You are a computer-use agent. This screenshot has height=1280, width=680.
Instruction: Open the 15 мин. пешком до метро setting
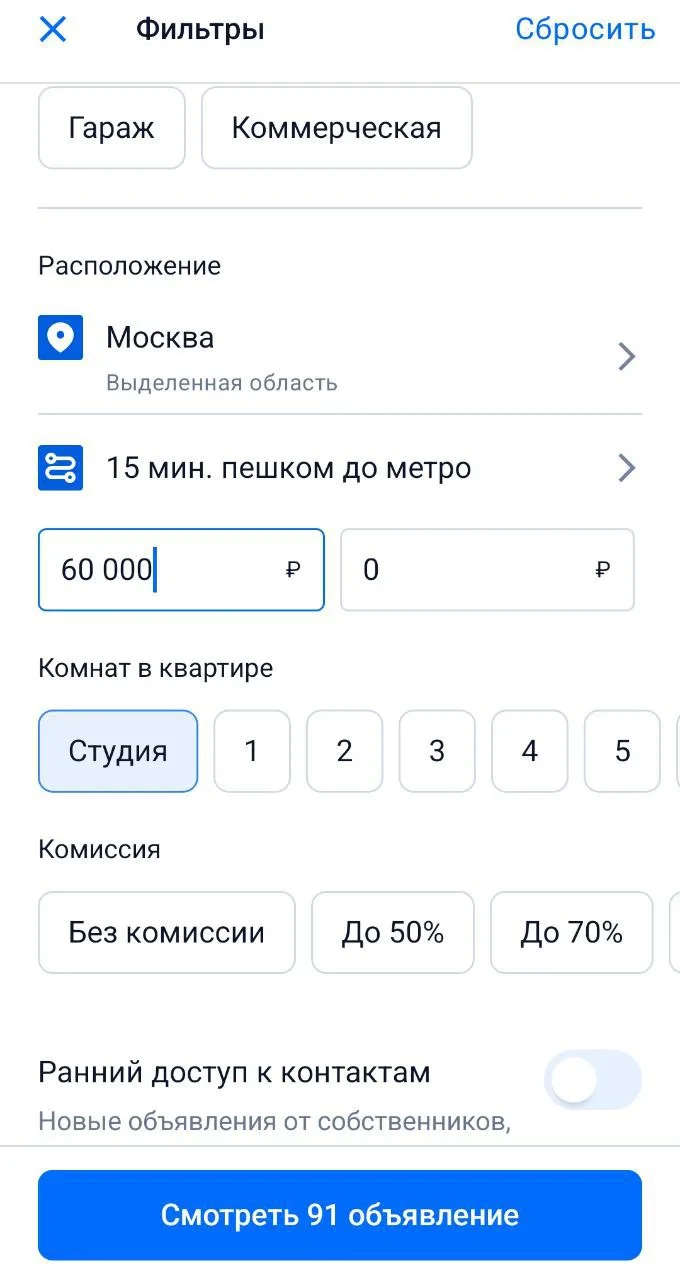(340, 468)
